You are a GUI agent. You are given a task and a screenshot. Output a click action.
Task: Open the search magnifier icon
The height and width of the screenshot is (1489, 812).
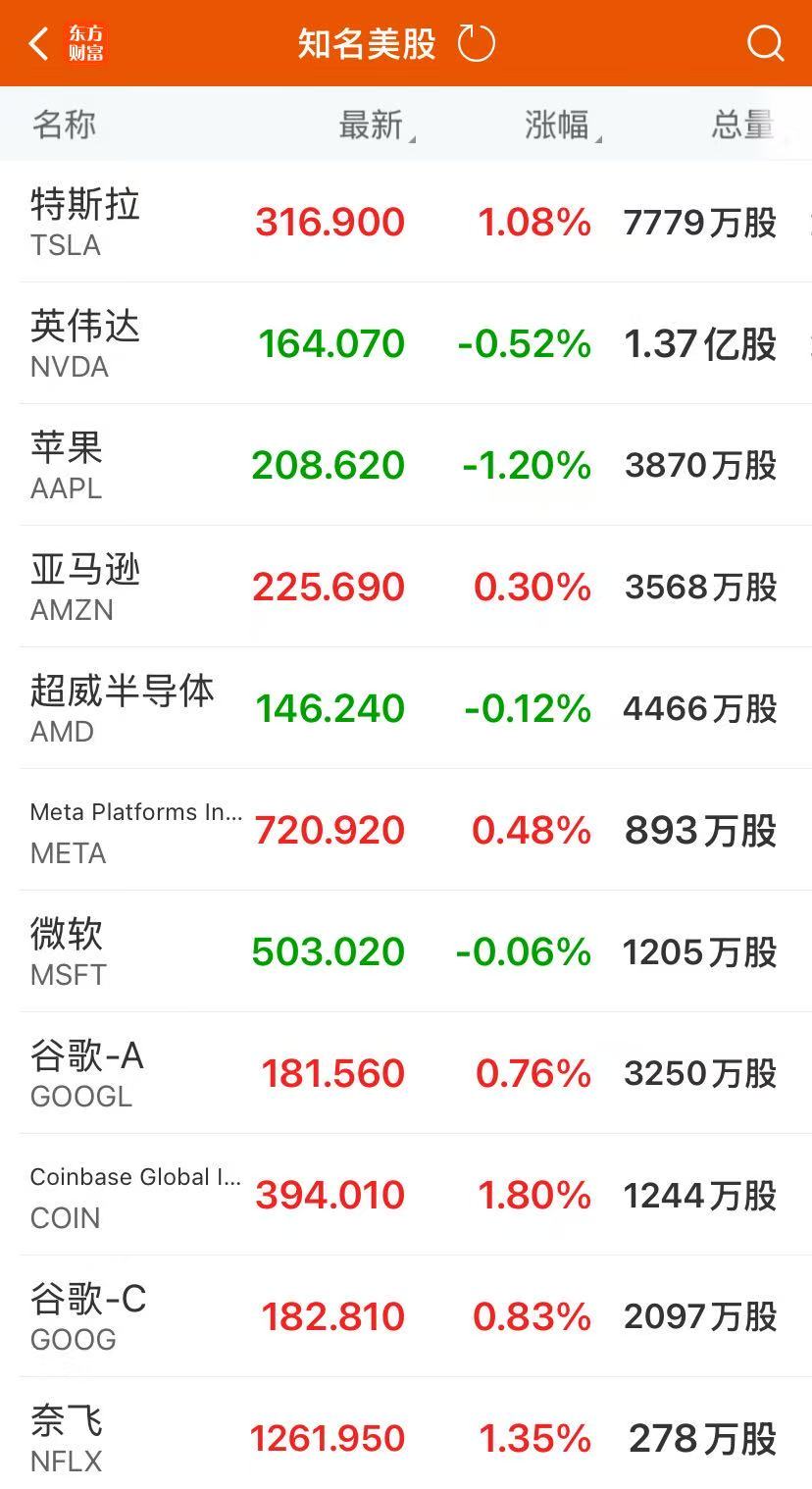pos(765,44)
